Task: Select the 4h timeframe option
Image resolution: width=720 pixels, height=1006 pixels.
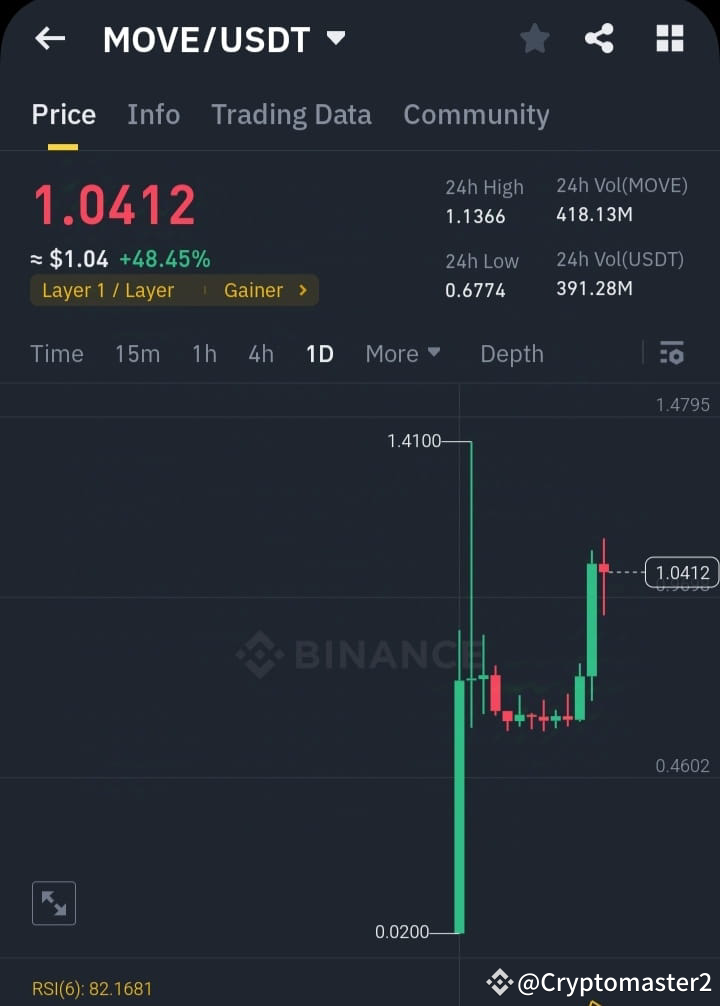Action: click(x=260, y=353)
